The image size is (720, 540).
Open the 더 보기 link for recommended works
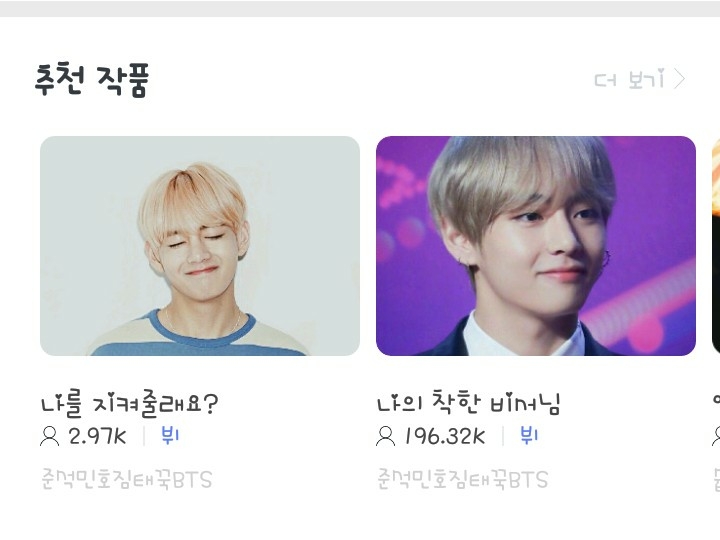coord(639,80)
